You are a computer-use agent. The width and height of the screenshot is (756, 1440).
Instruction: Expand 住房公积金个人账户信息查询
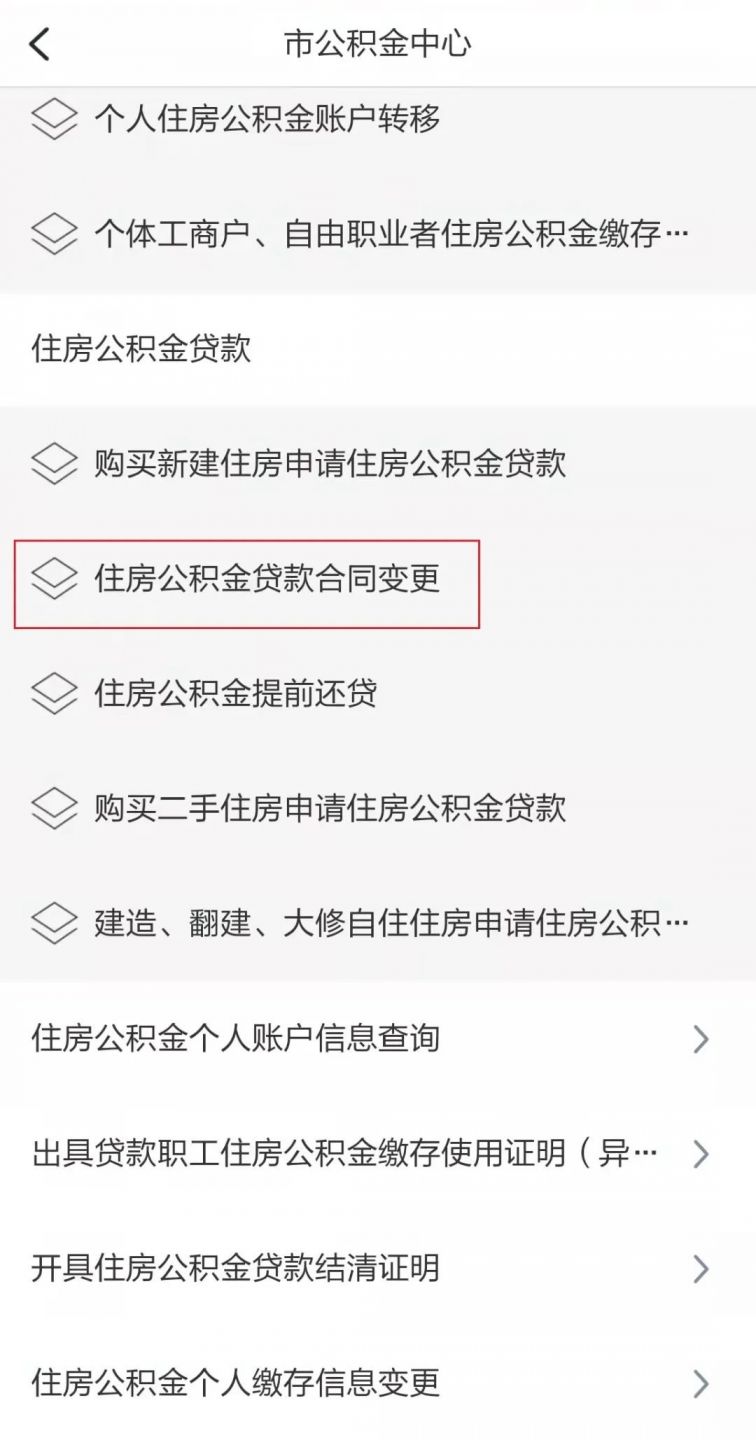tap(378, 1039)
